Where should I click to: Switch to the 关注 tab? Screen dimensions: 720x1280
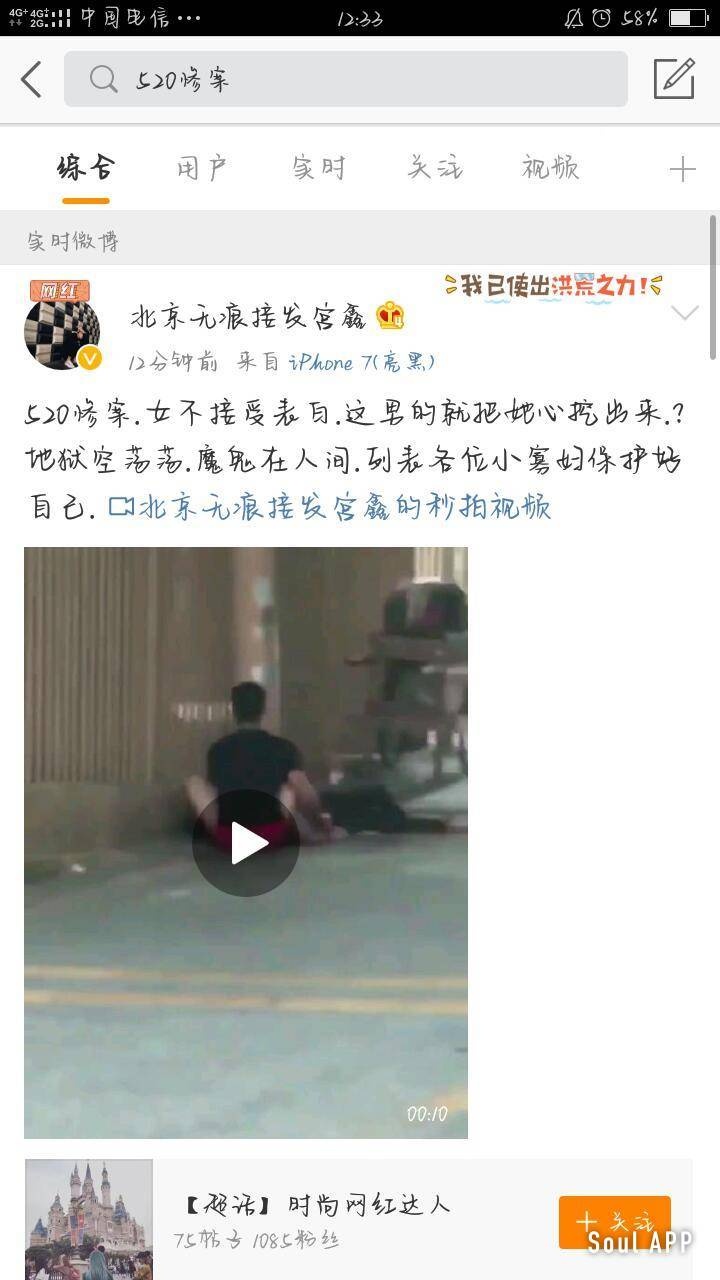click(434, 168)
